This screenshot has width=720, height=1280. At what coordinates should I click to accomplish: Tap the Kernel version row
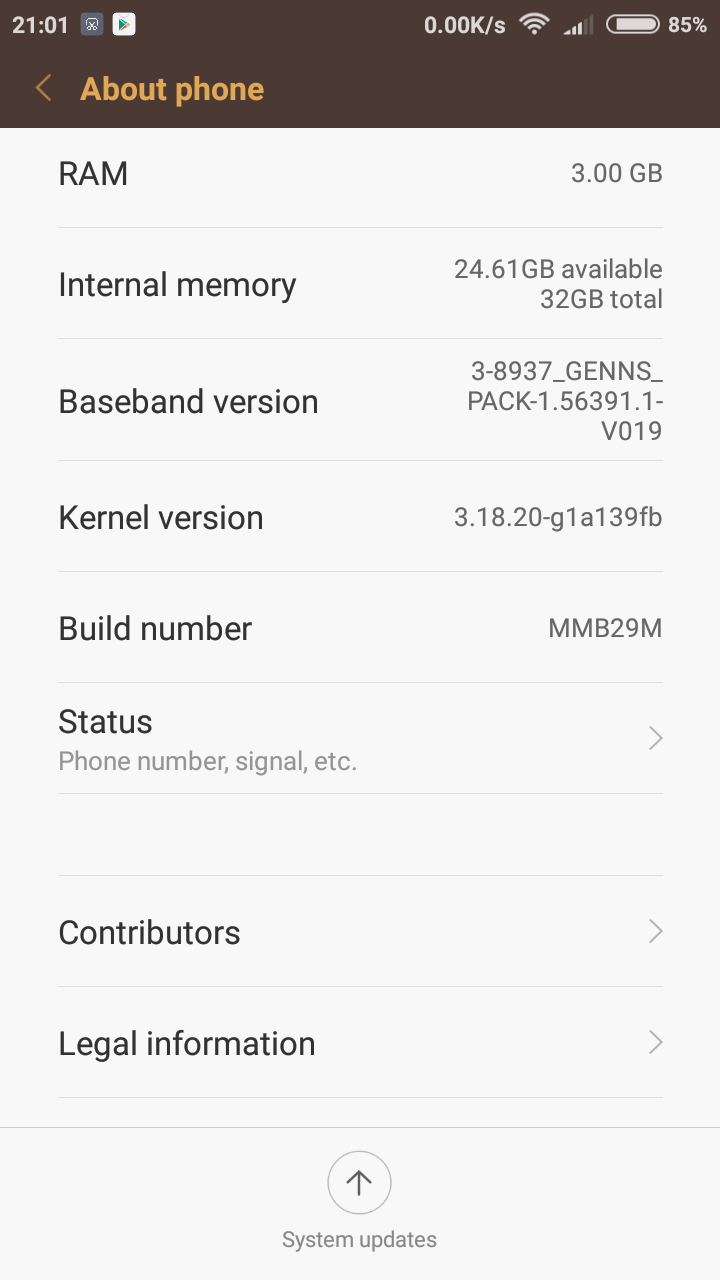point(360,517)
